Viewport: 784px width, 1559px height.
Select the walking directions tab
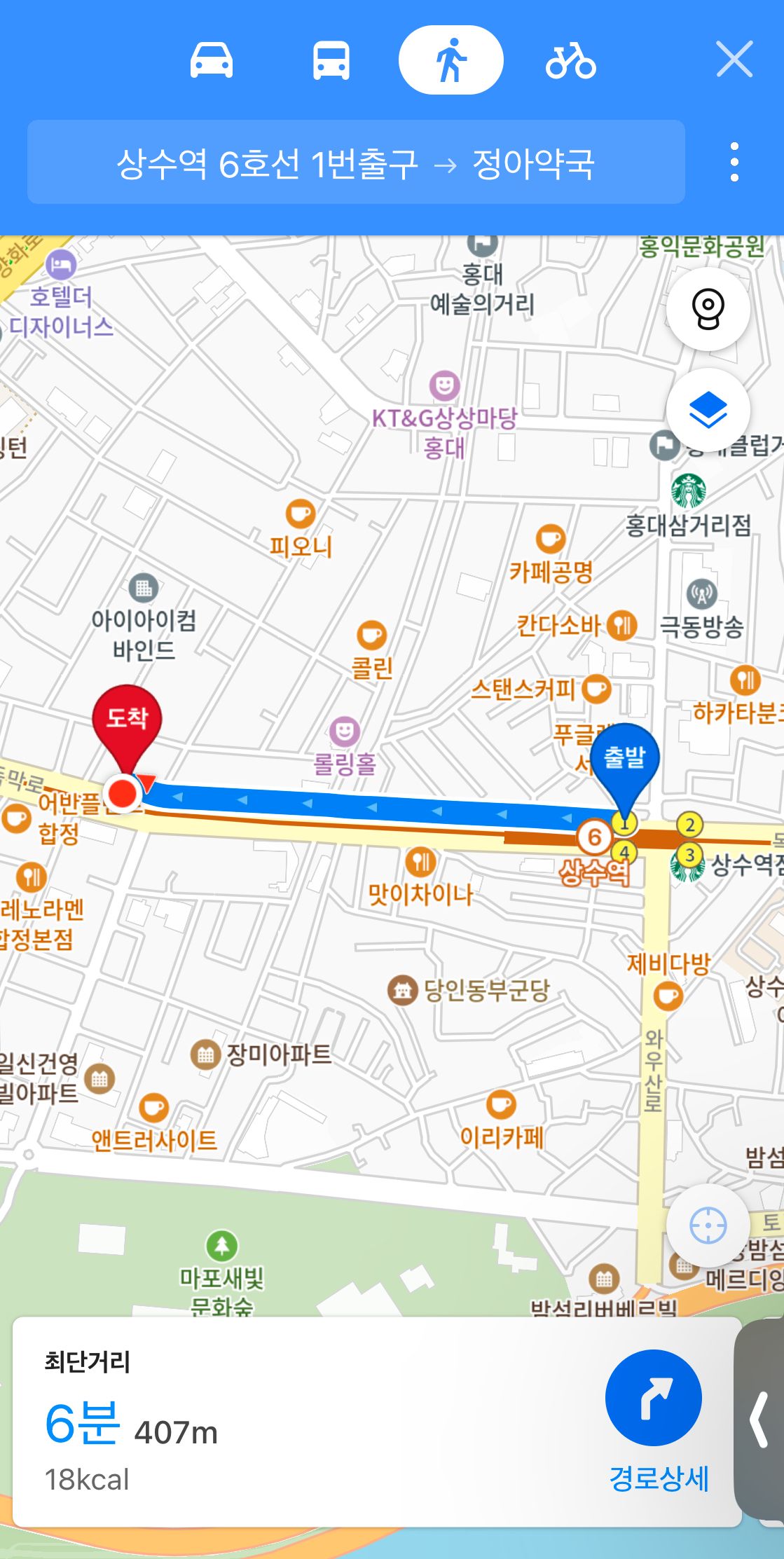451,60
